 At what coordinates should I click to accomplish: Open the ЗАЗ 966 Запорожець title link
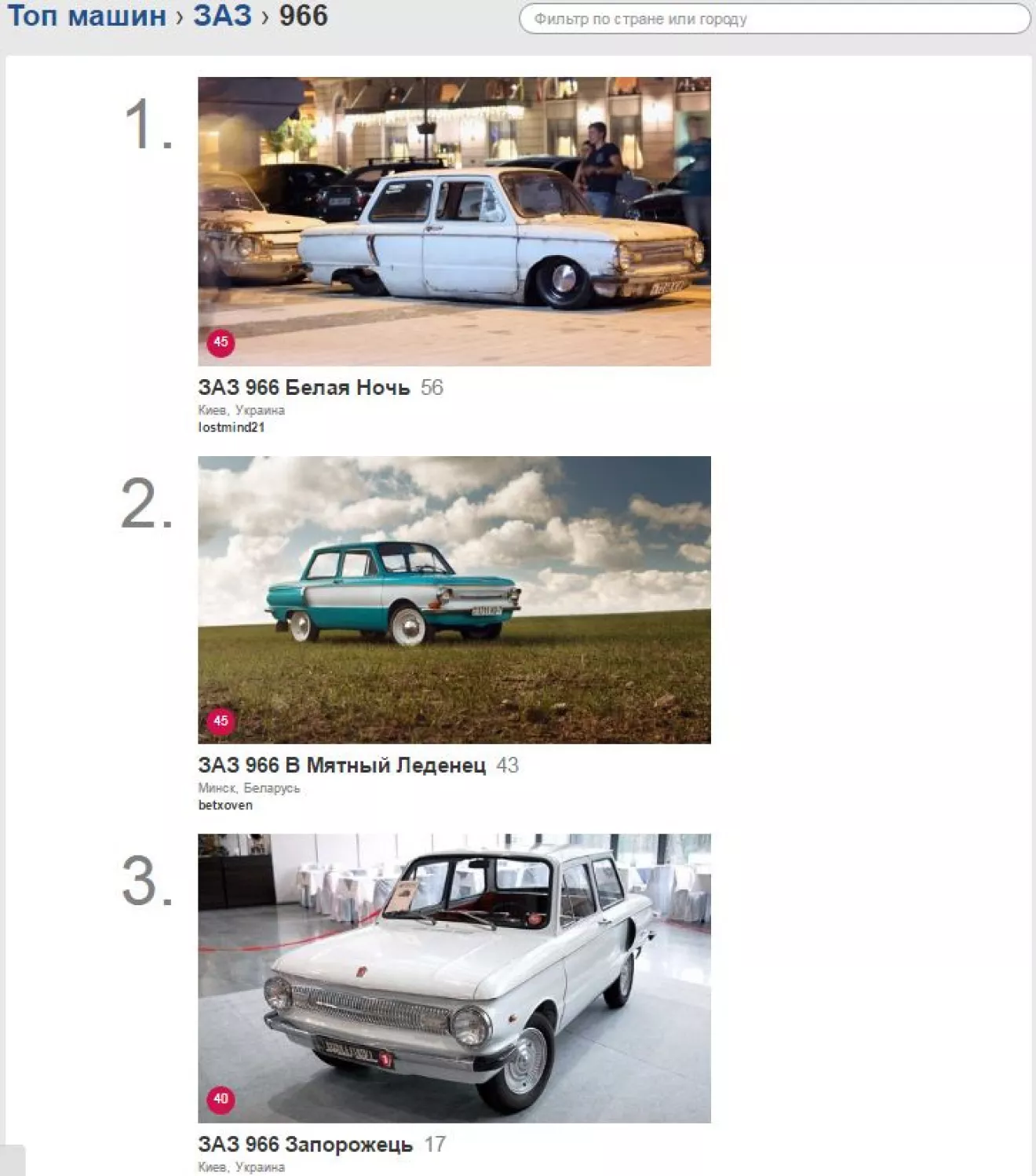305,1145
